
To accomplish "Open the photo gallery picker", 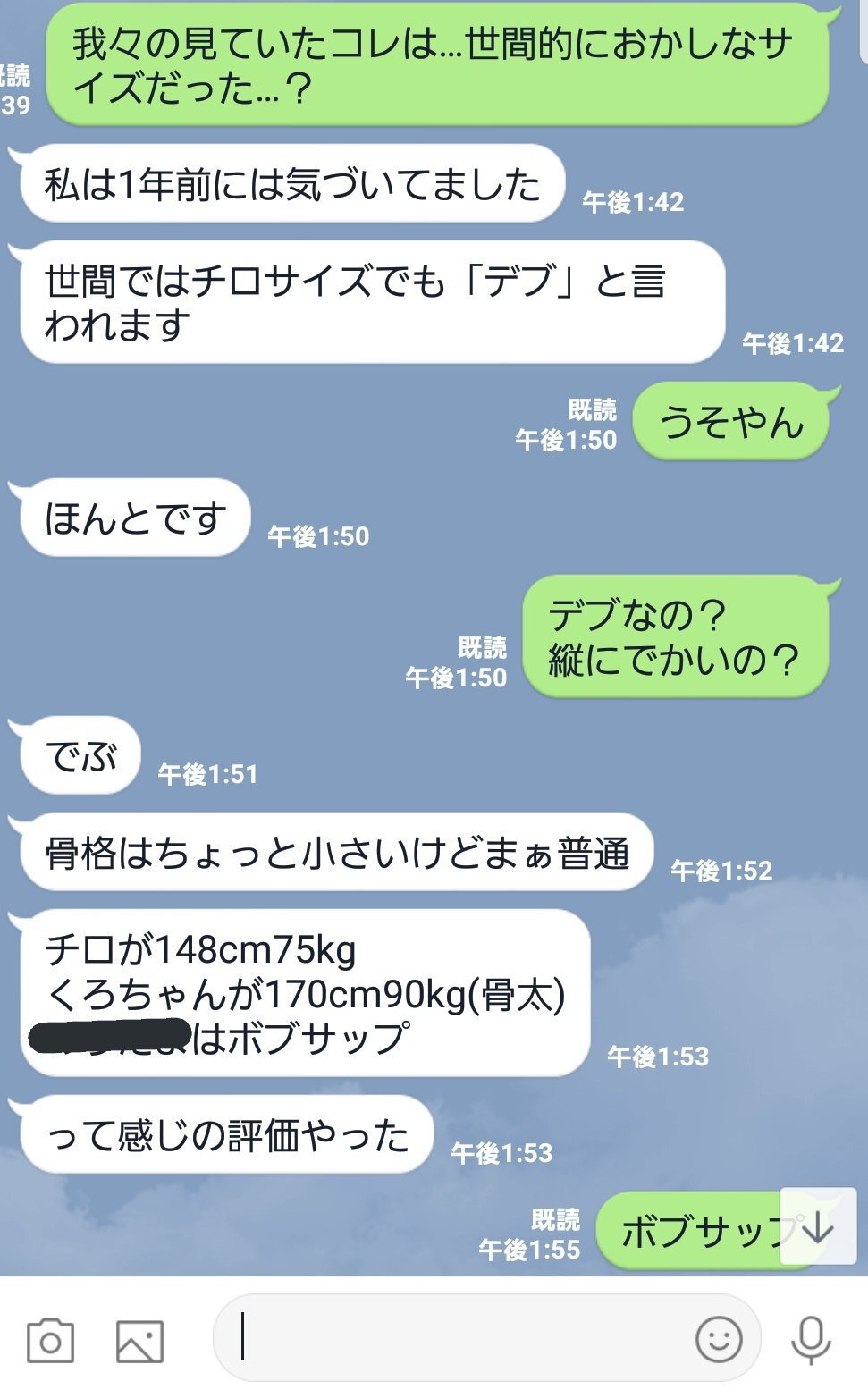I will tap(140, 1341).
